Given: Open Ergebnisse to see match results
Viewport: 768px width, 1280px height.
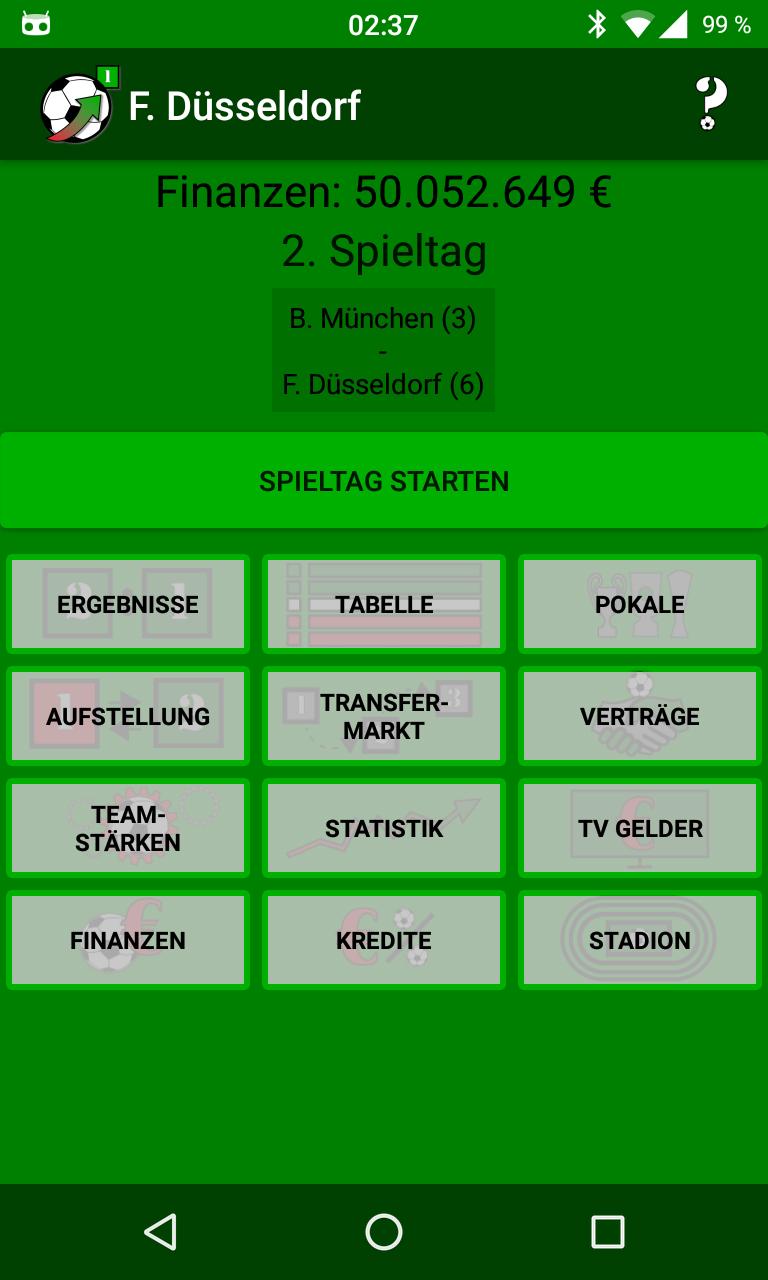Looking at the screenshot, I should [127, 604].
